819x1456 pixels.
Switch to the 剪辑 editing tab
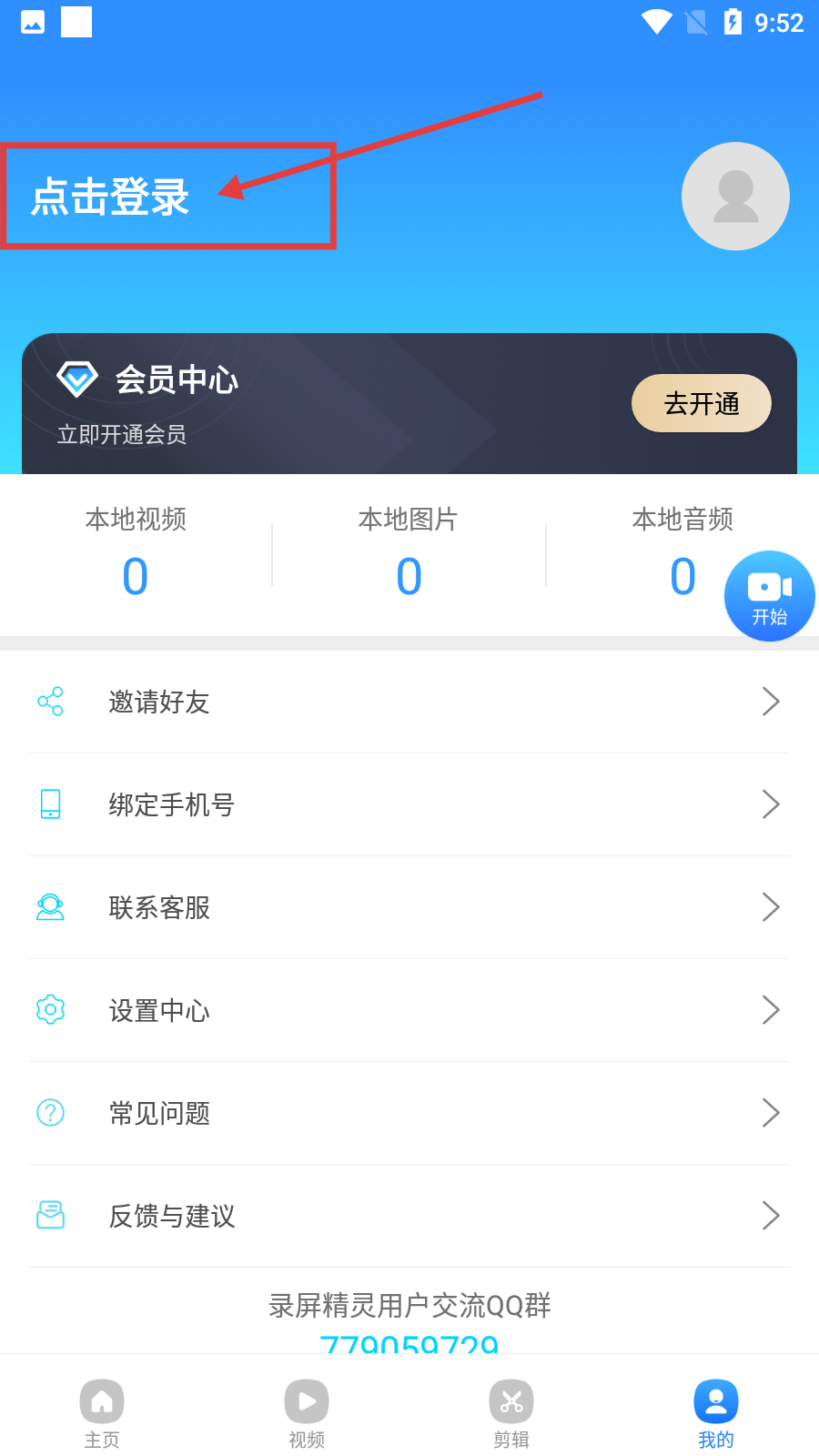pos(511,1412)
